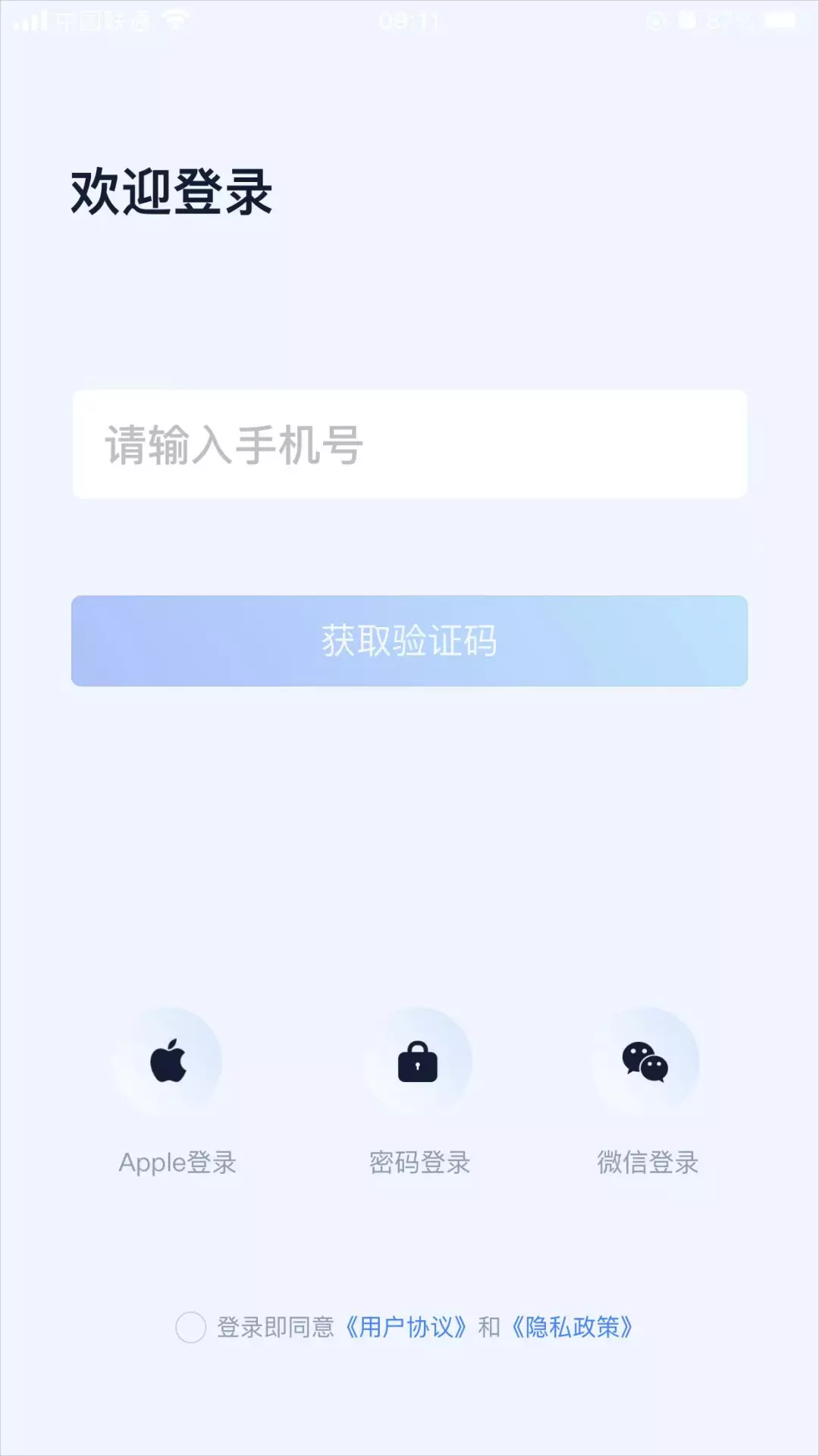Check the agreement consent checkbox
819x1456 pixels.
[x=190, y=1327]
